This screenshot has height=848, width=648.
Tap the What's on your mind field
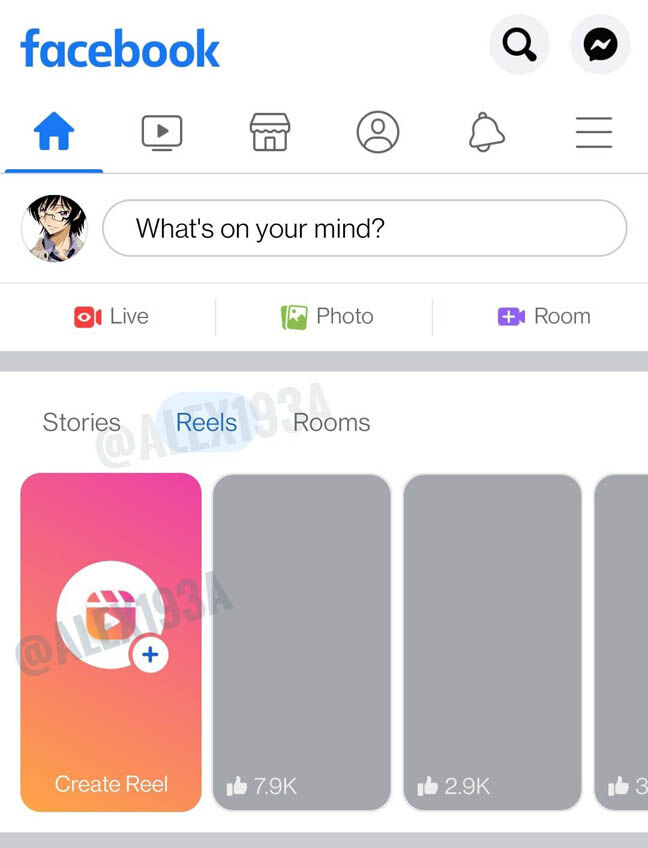pyautogui.click(x=364, y=229)
